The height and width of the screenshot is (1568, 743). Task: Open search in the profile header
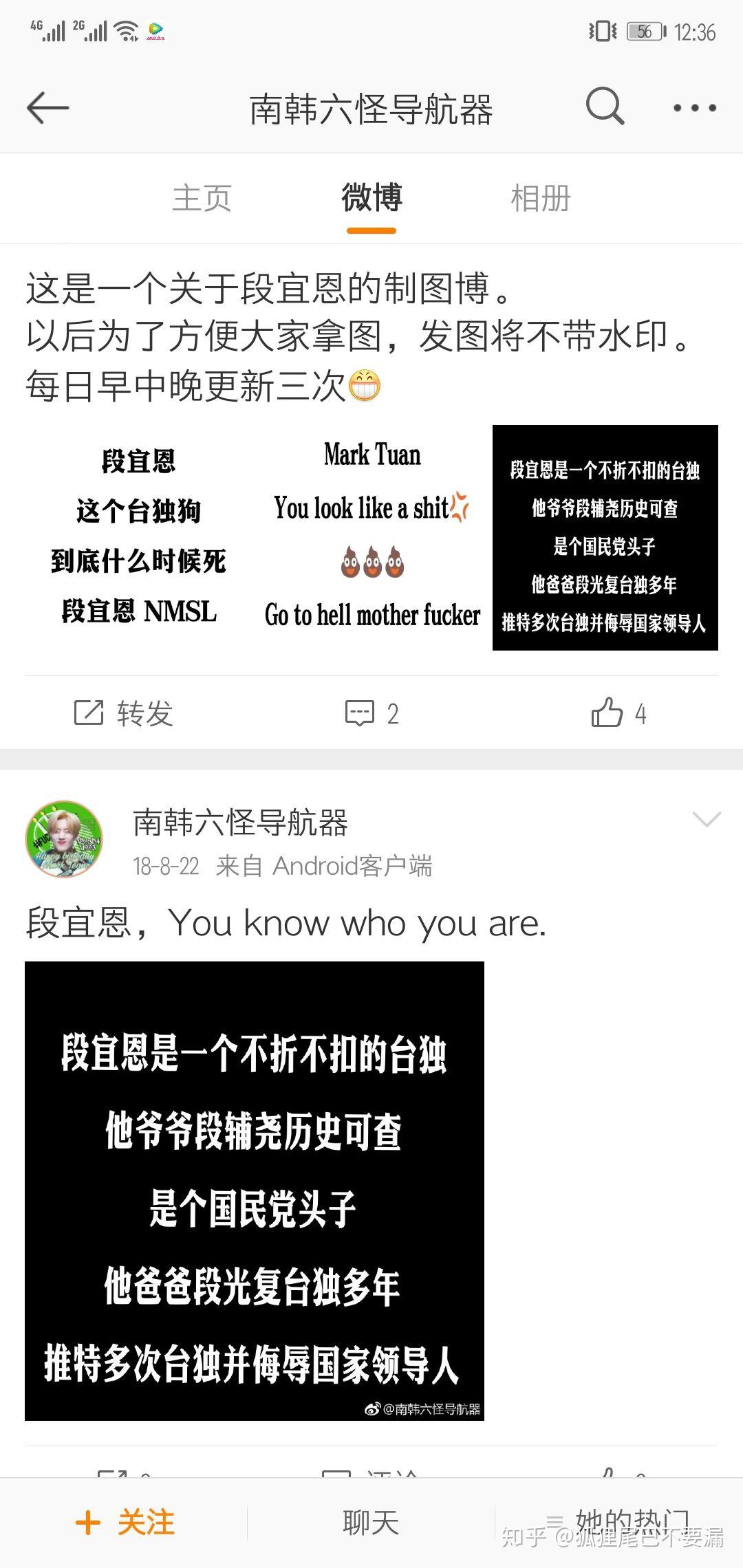[604, 107]
